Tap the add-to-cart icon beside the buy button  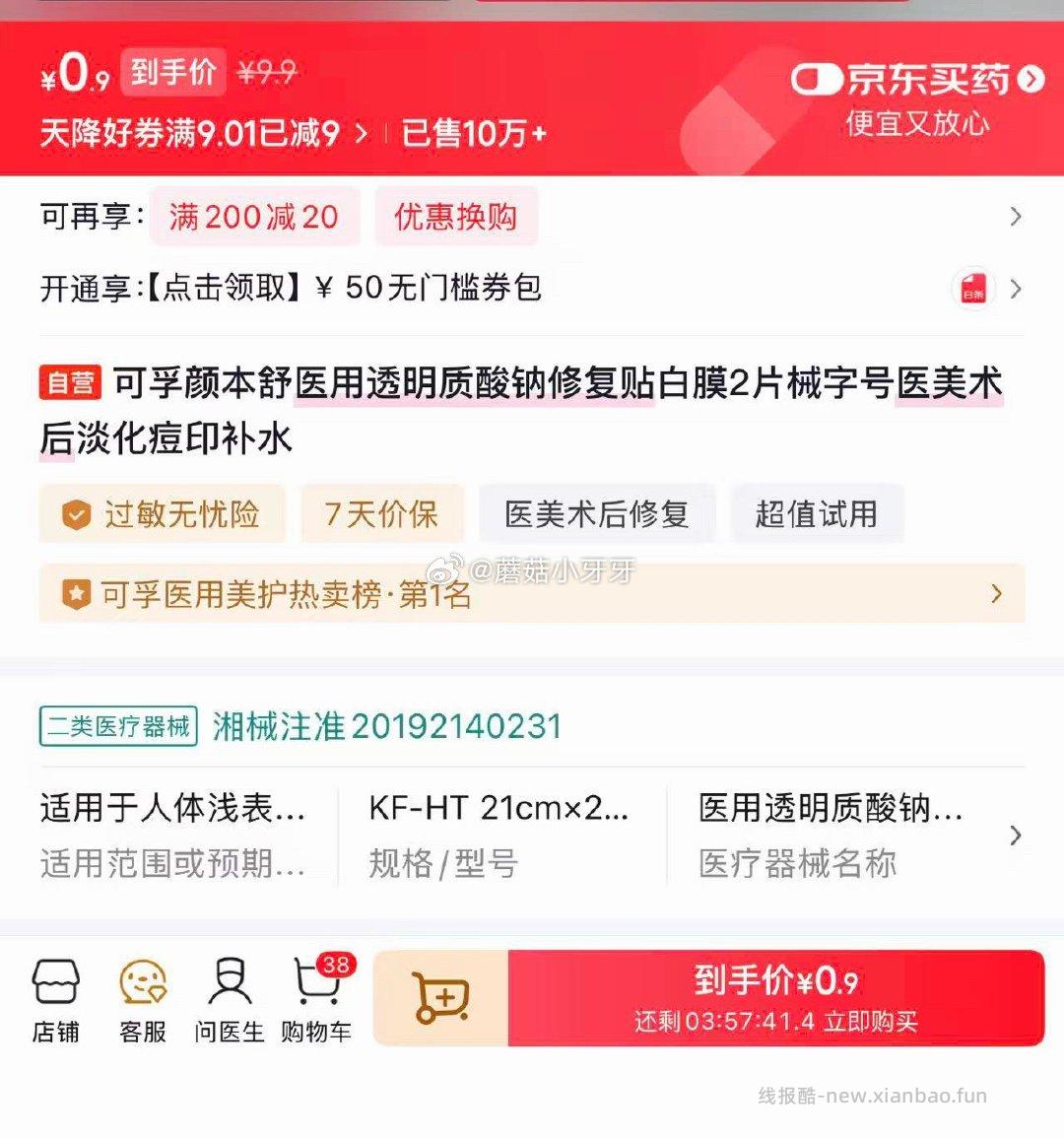click(442, 997)
